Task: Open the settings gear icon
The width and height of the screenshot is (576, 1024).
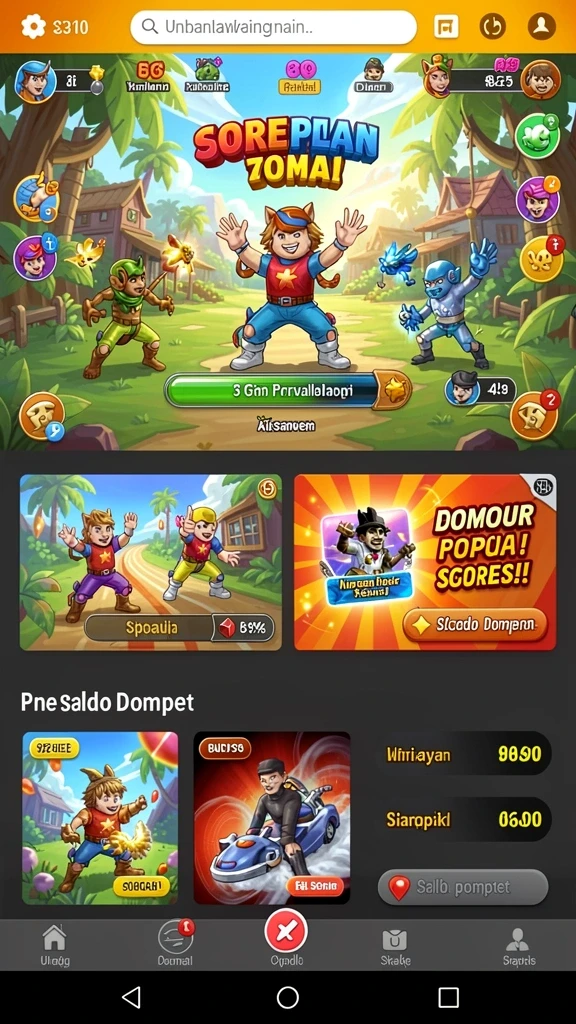Action: click(x=33, y=27)
